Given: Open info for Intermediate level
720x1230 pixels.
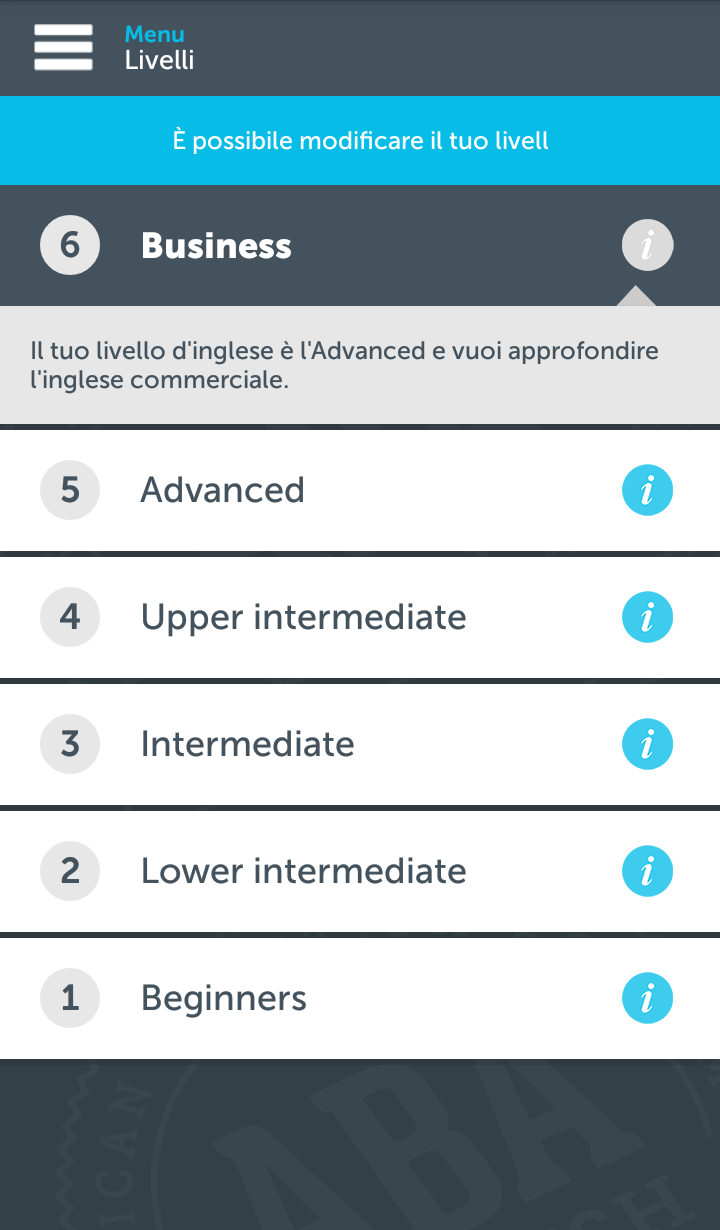Looking at the screenshot, I should [647, 744].
